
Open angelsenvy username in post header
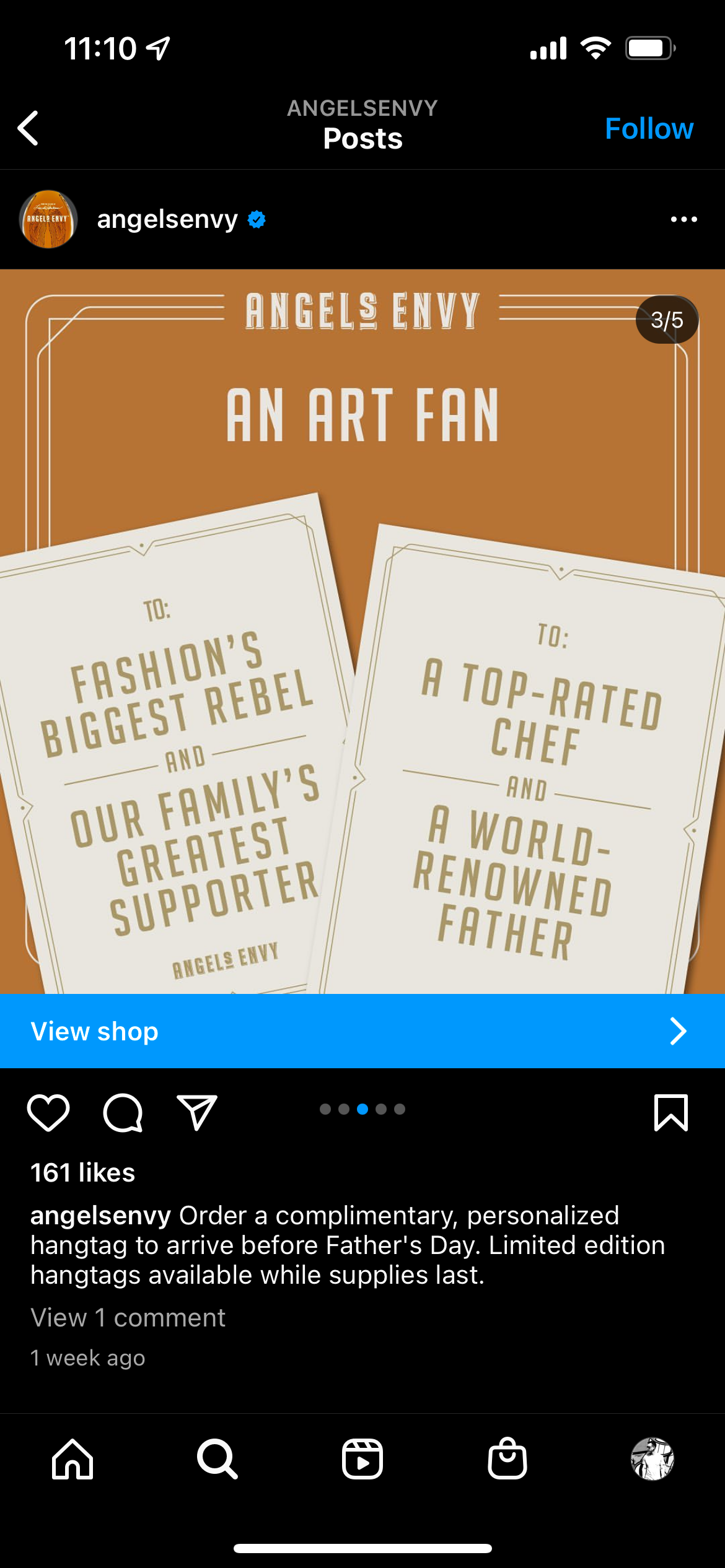(x=167, y=219)
